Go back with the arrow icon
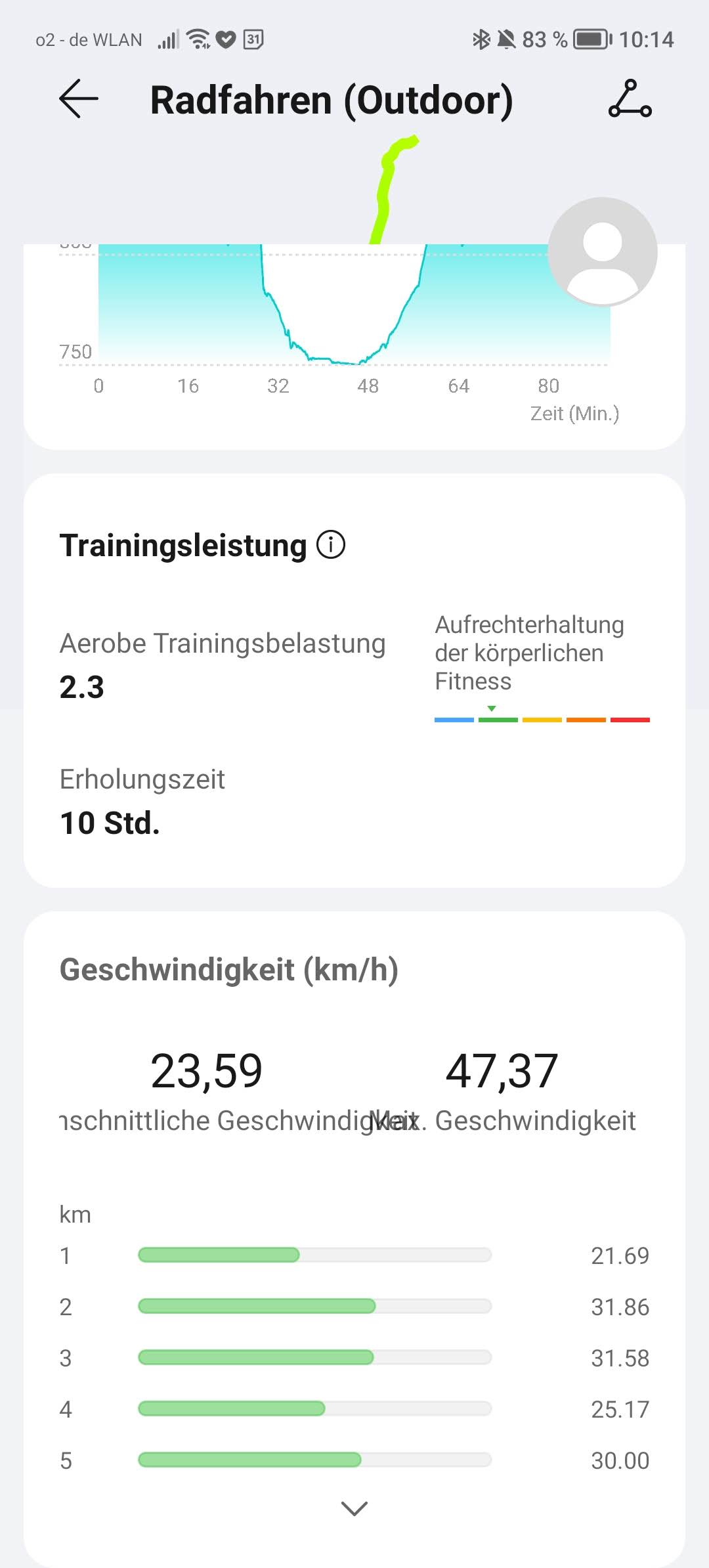The width and height of the screenshot is (709, 1568). 79,99
